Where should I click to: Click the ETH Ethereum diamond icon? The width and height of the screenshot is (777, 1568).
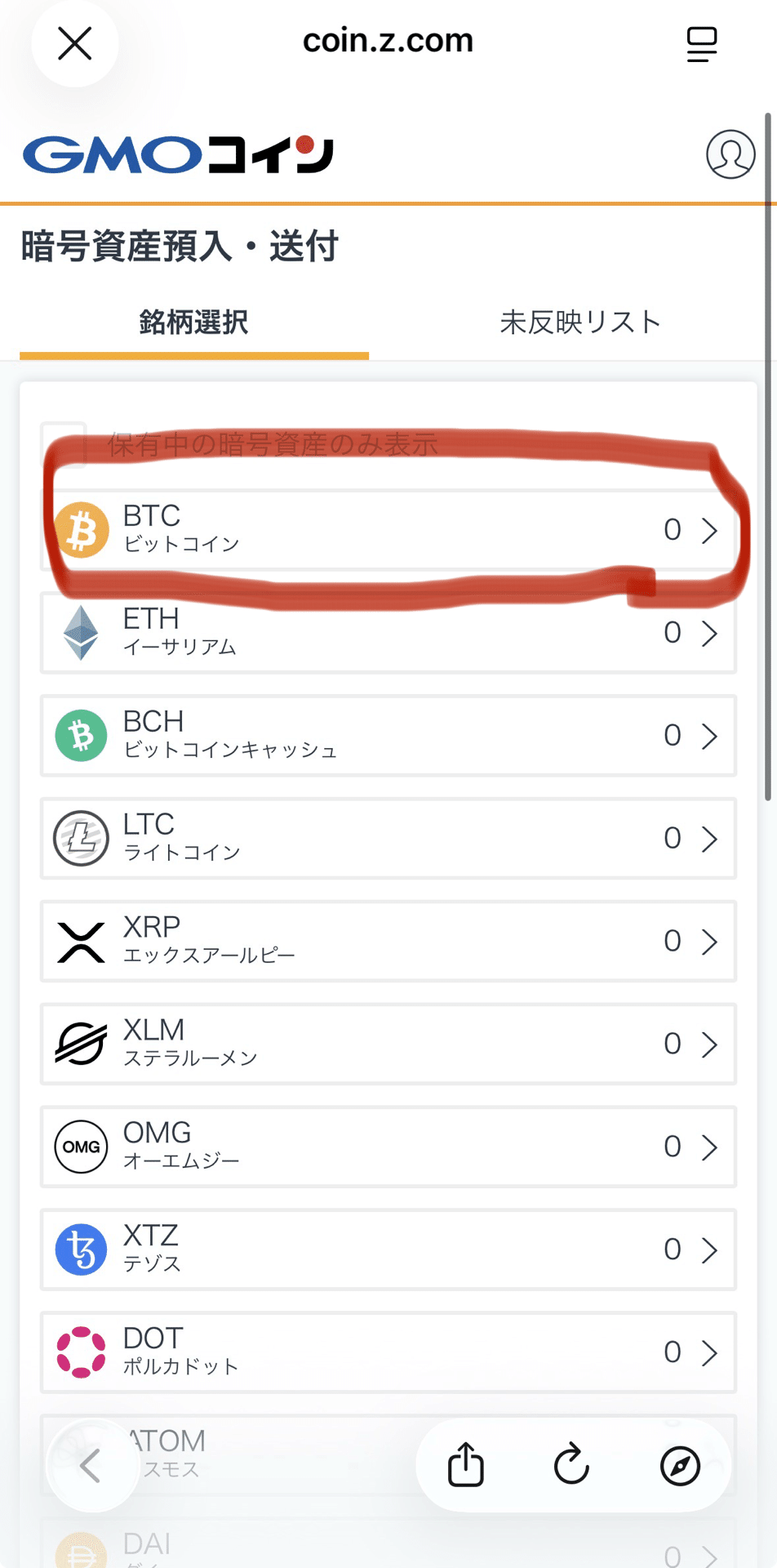click(82, 633)
